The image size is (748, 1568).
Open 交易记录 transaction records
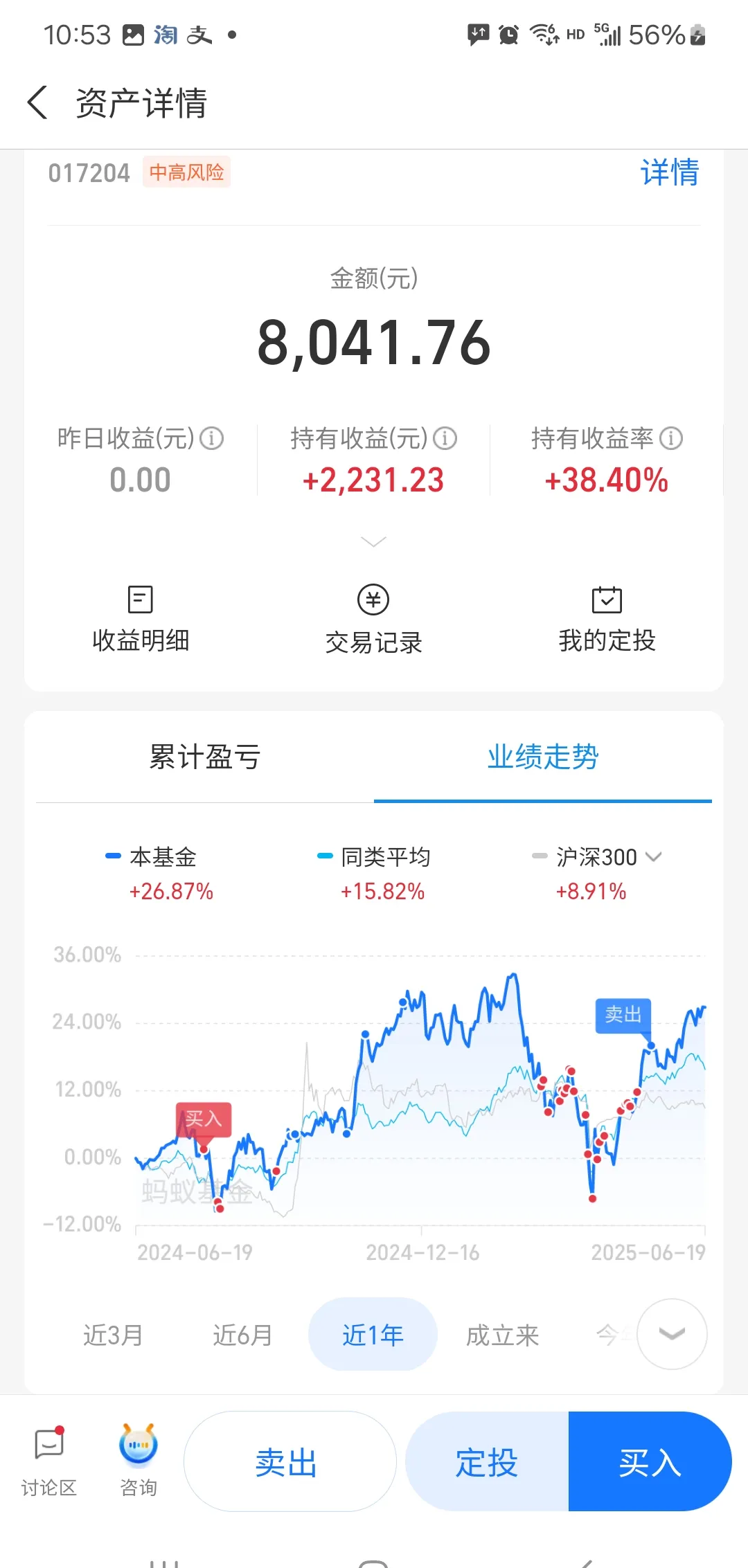[x=373, y=618]
